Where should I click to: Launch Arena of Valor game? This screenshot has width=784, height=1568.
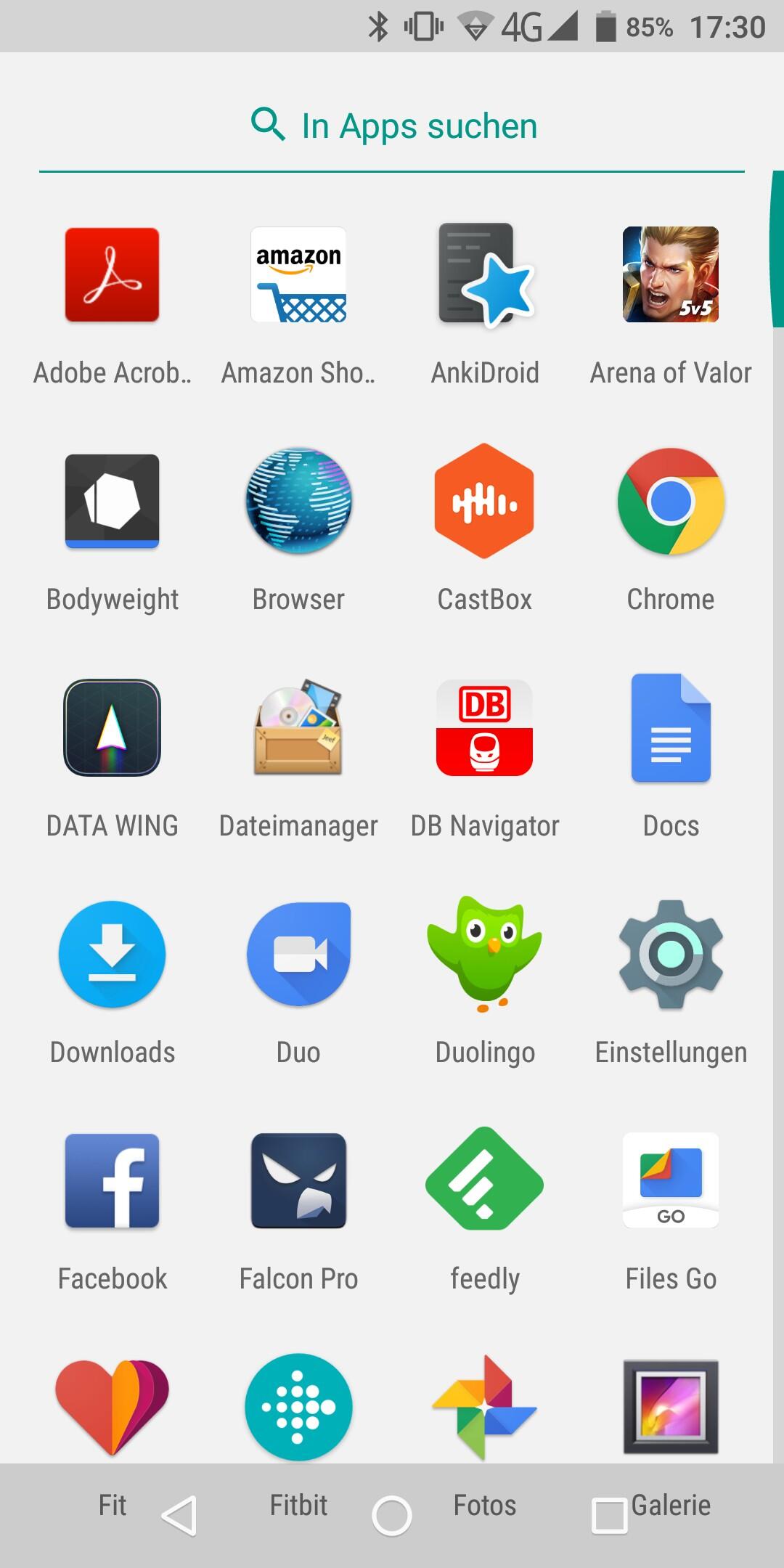pos(671,275)
